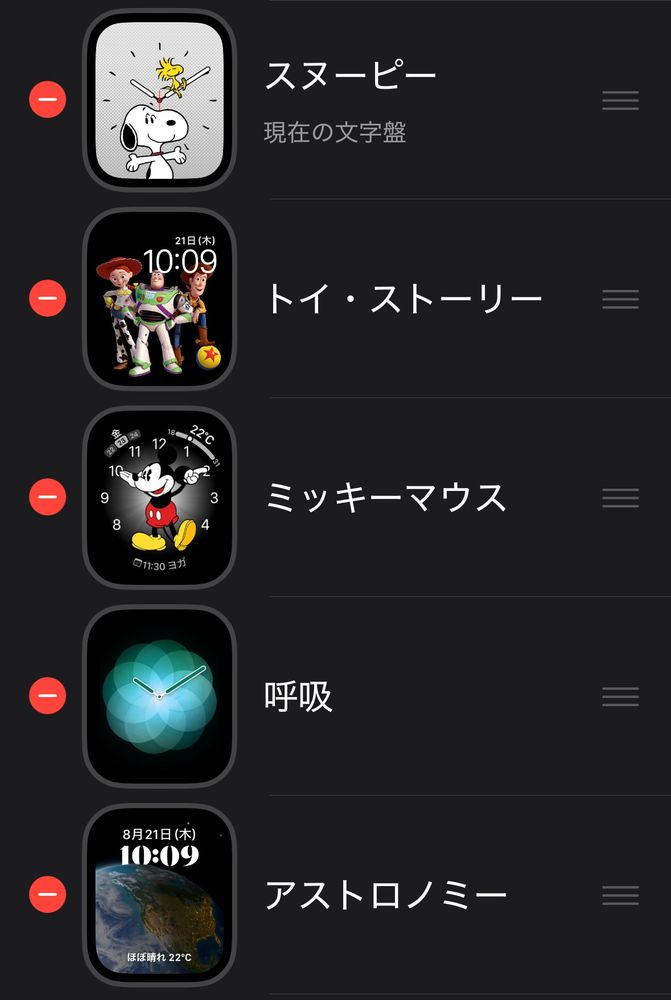Screen dimensions: 671x1000
Task: Delete the 呼吸 watch face from list
Action: [x=48, y=696]
